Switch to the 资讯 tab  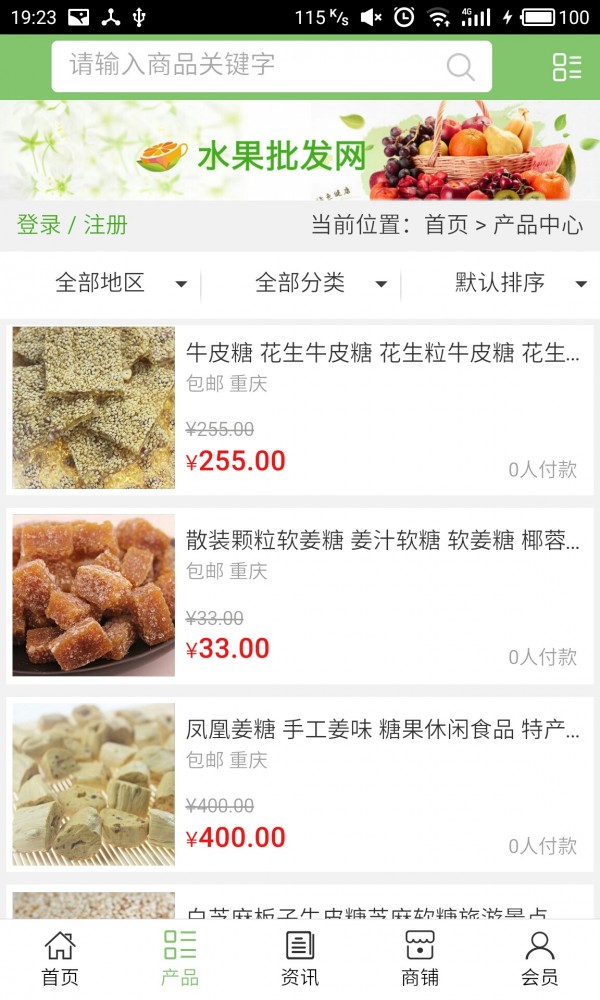point(300,958)
